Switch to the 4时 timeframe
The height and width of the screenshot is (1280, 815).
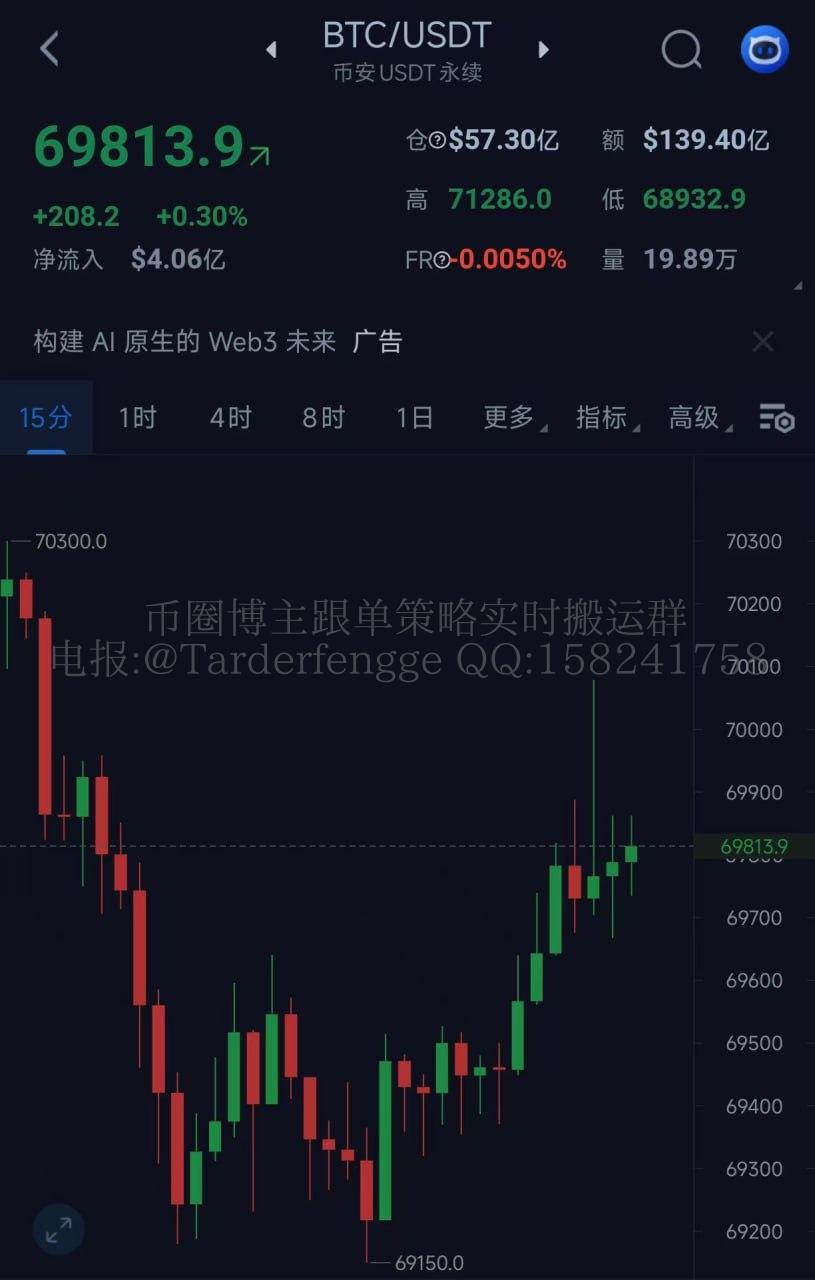point(230,417)
